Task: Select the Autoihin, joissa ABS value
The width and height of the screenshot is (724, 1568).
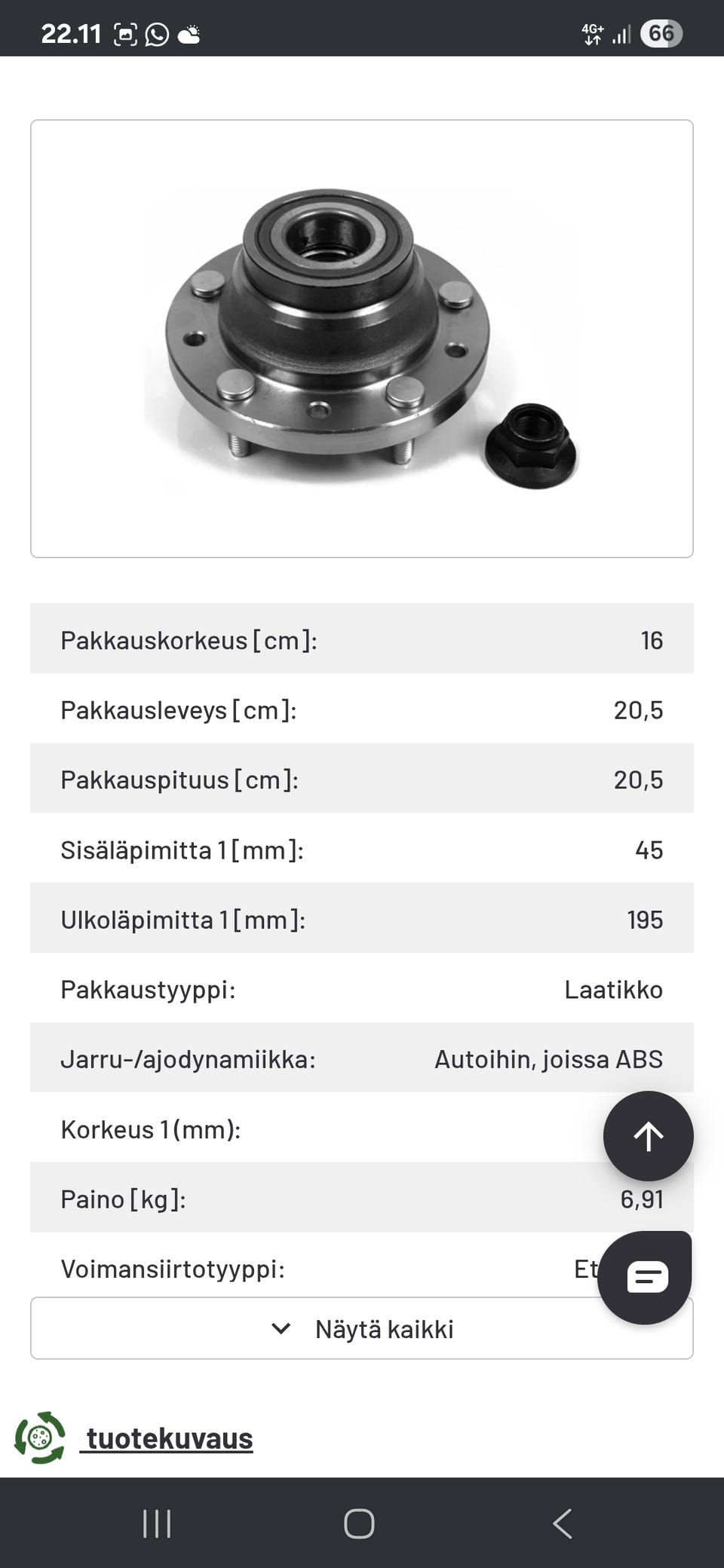Action: (550, 1058)
